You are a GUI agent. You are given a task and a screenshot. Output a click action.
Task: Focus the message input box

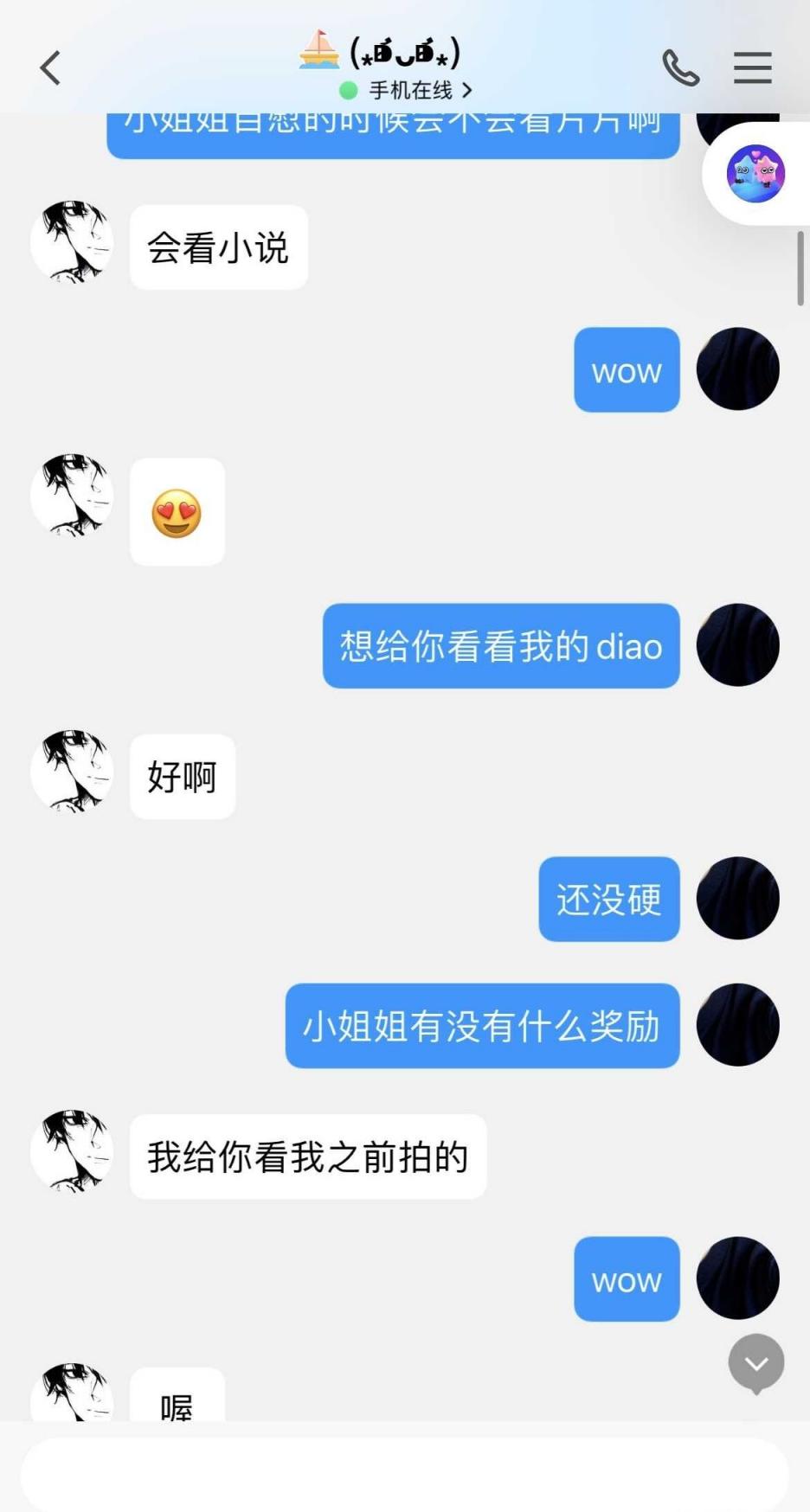pos(404,1475)
